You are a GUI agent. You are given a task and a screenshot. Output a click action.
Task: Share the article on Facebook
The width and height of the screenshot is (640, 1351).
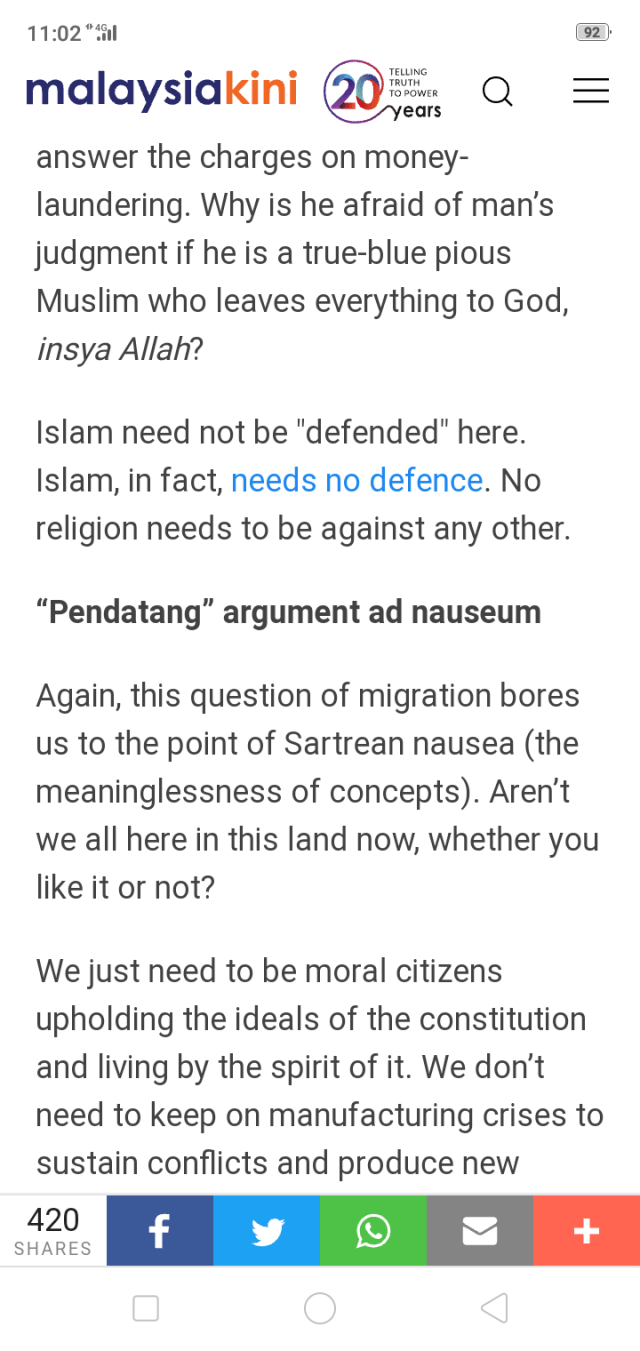[160, 1231]
